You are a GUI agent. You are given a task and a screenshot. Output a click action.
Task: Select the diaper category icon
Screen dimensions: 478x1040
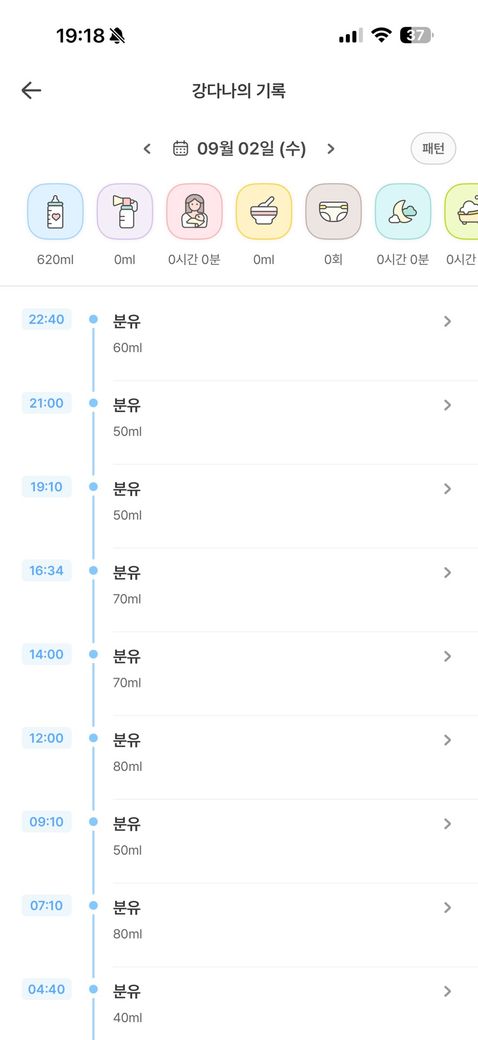[x=333, y=212]
